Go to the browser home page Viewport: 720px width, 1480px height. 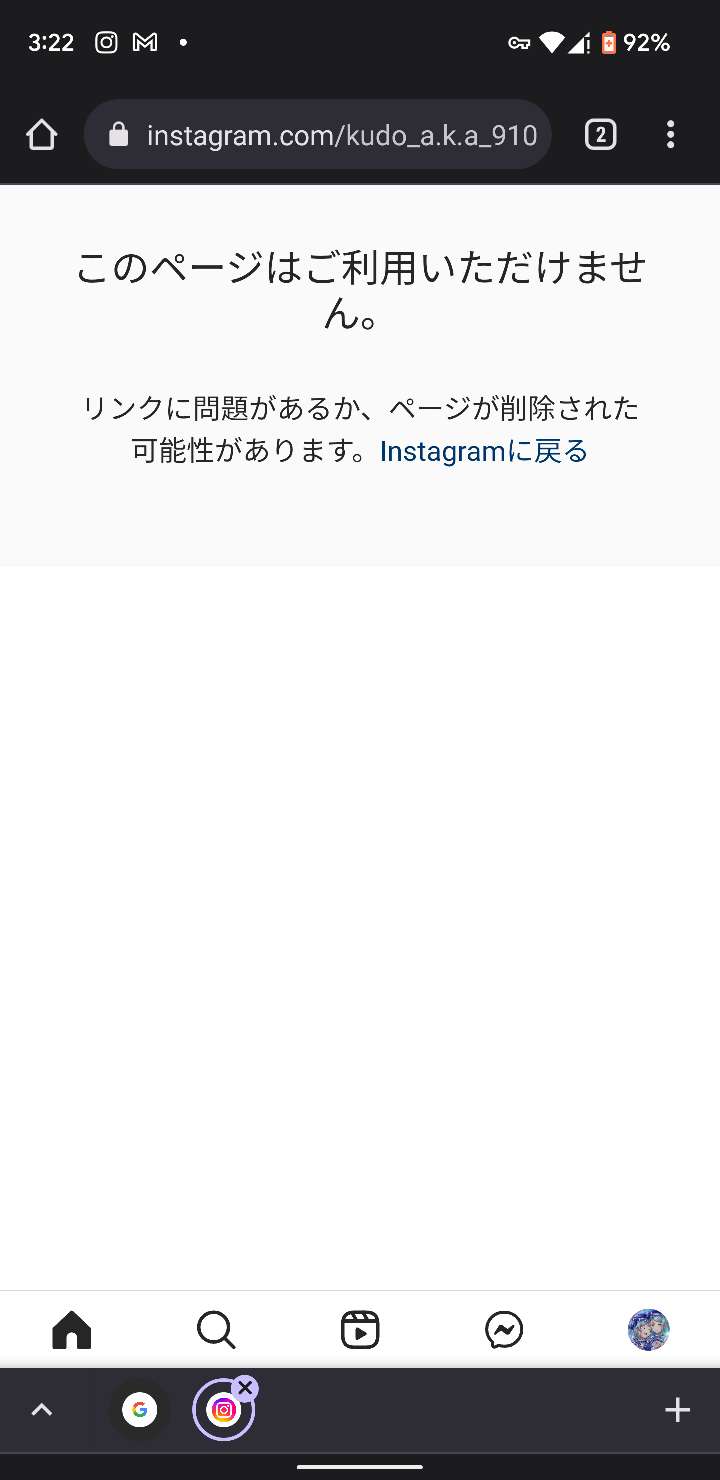point(42,135)
